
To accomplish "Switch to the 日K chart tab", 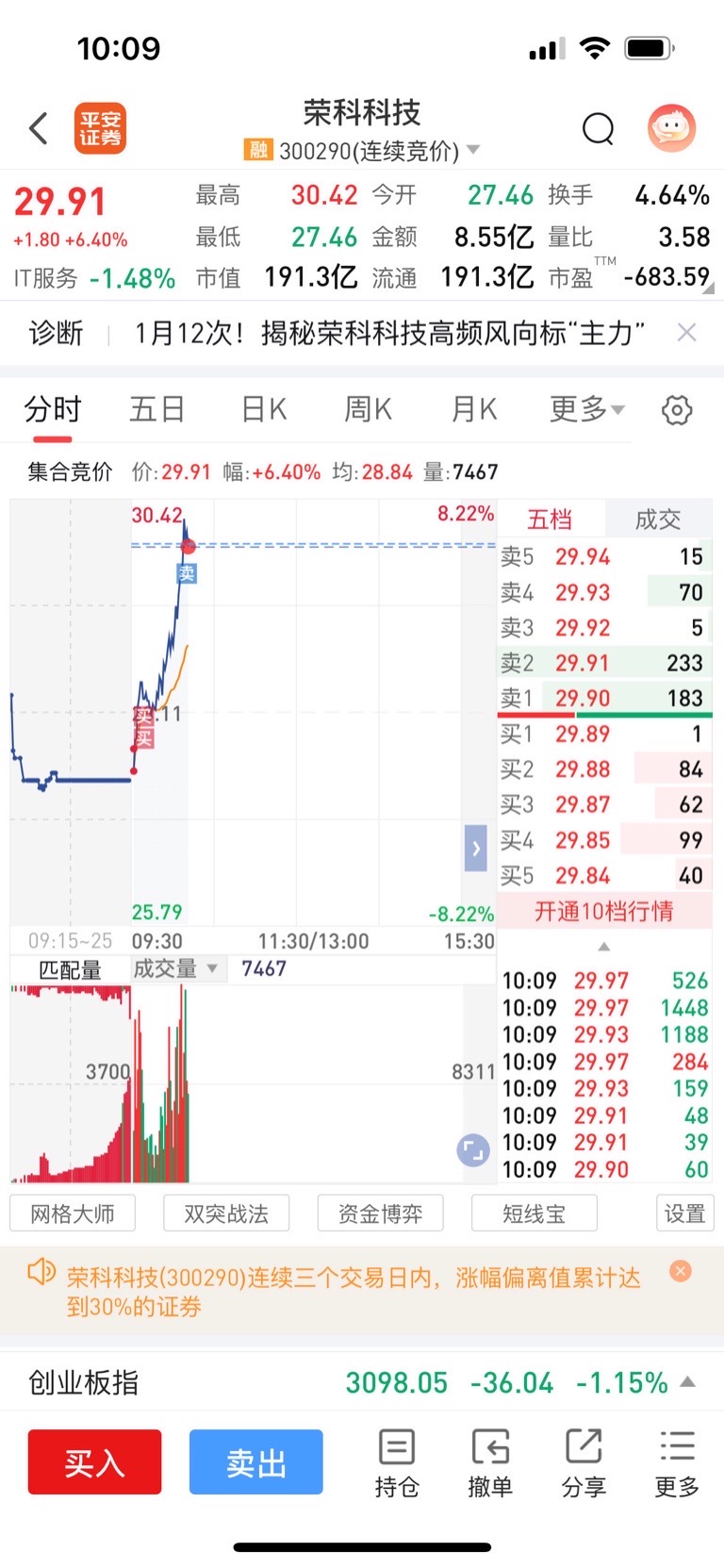I will pos(264,409).
